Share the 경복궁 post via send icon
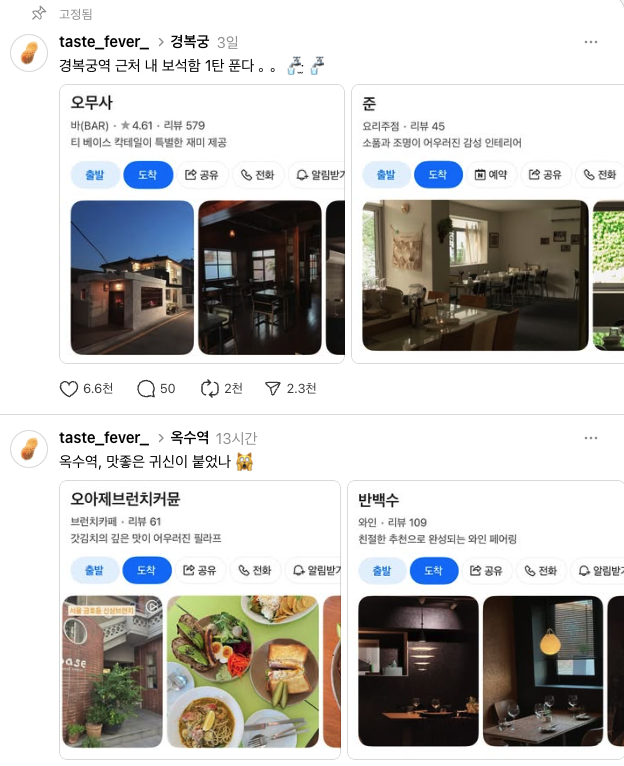Viewport: 624px width, 766px height. pyautogui.click(x=273, y=389)
